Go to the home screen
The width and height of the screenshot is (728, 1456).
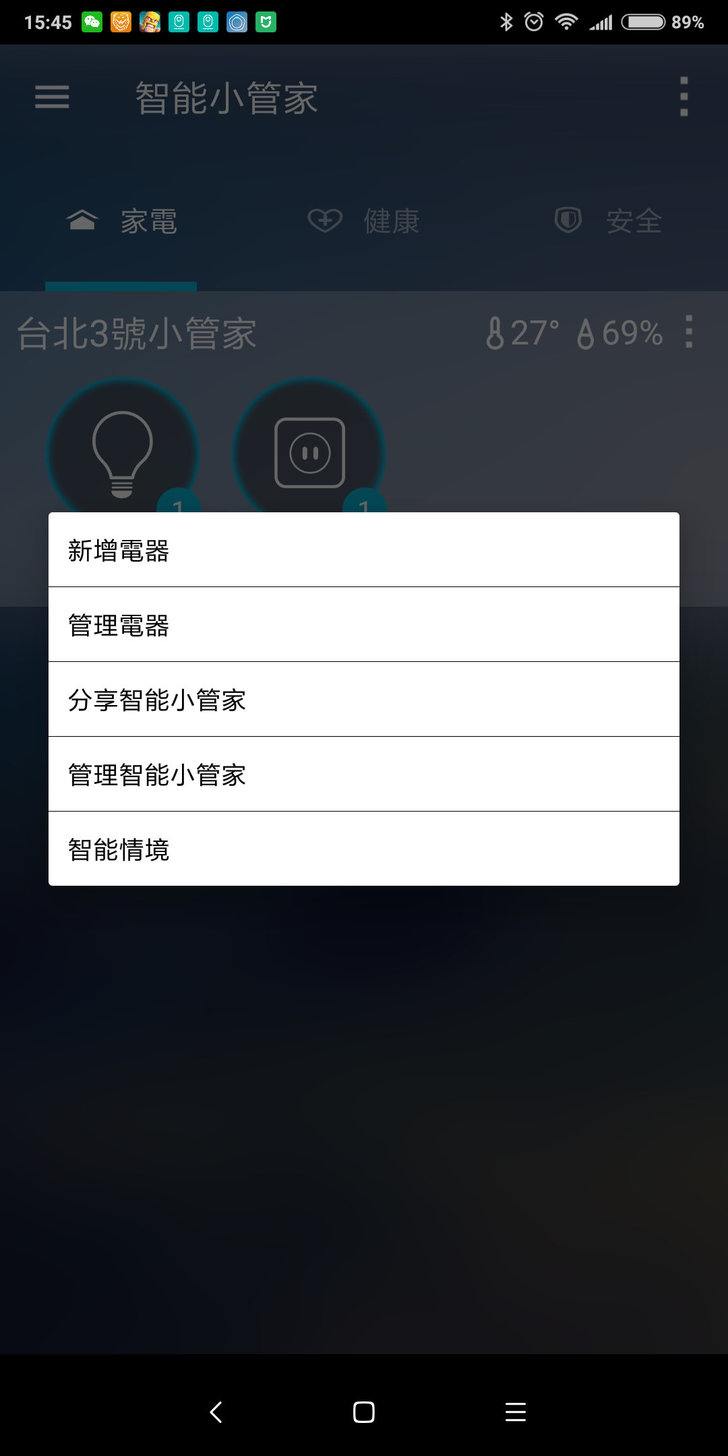[x=364, y=1411]
